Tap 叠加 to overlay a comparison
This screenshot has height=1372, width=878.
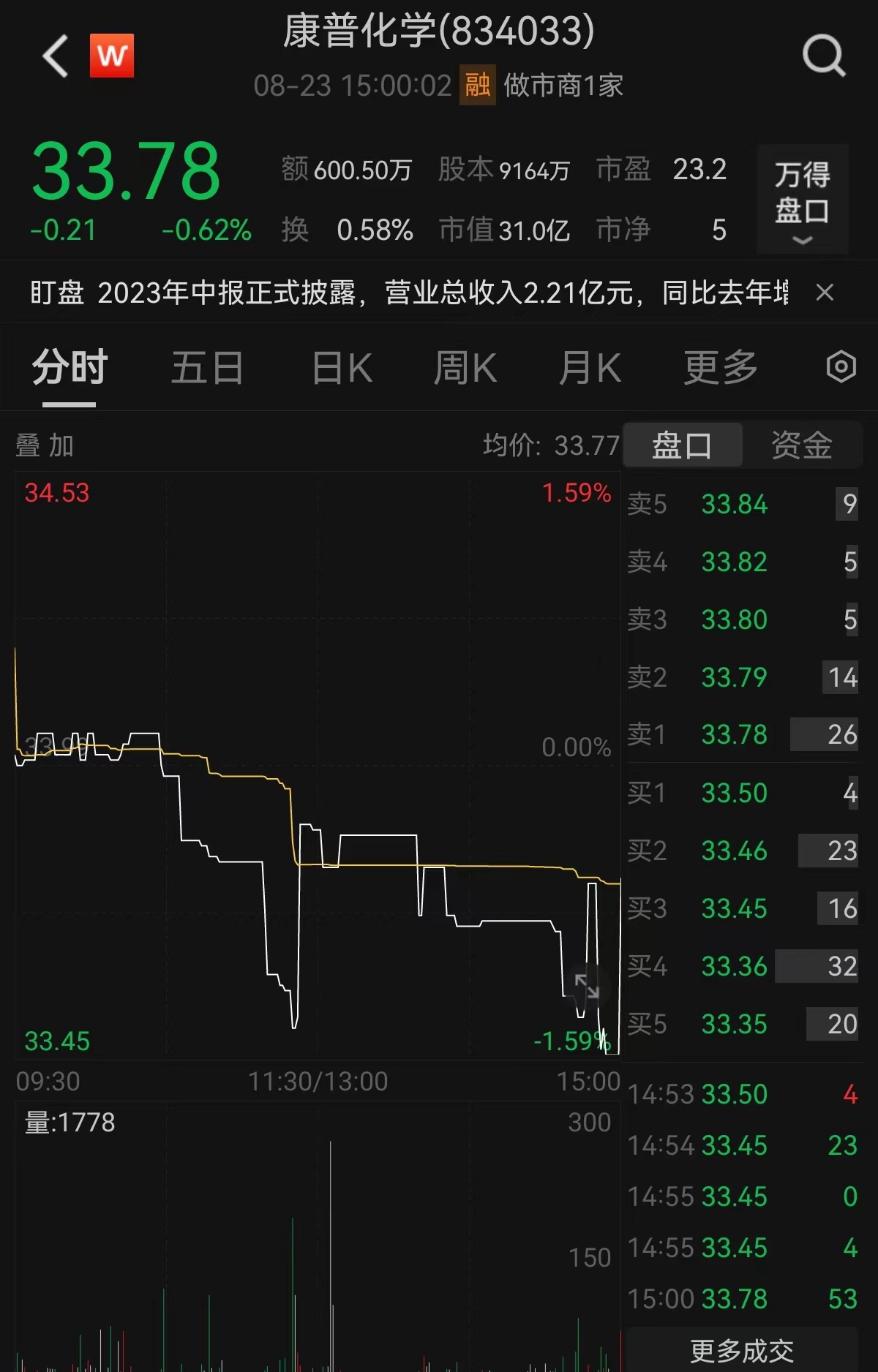coord(45,445)
